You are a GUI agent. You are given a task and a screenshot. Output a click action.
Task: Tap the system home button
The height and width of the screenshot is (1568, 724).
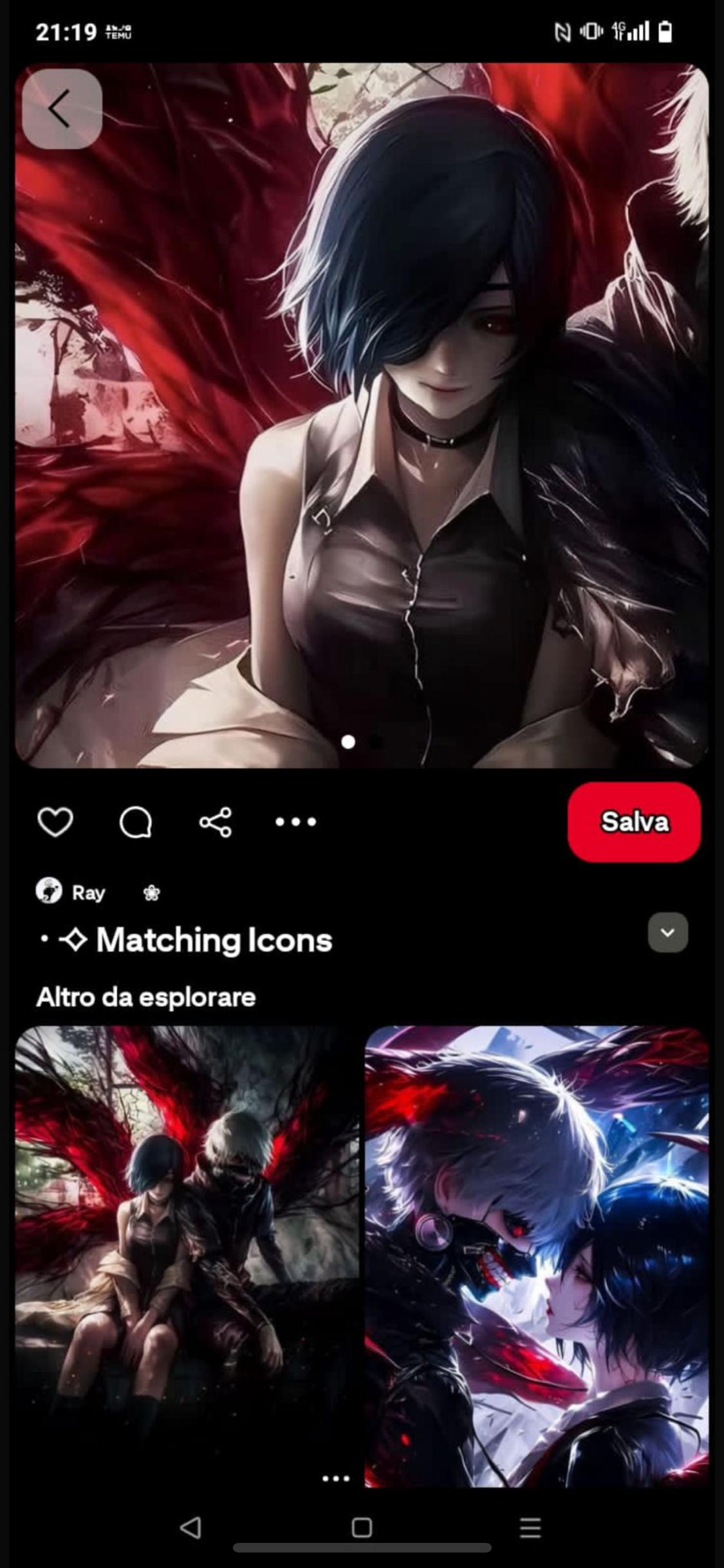click(x=362, y=1527)
